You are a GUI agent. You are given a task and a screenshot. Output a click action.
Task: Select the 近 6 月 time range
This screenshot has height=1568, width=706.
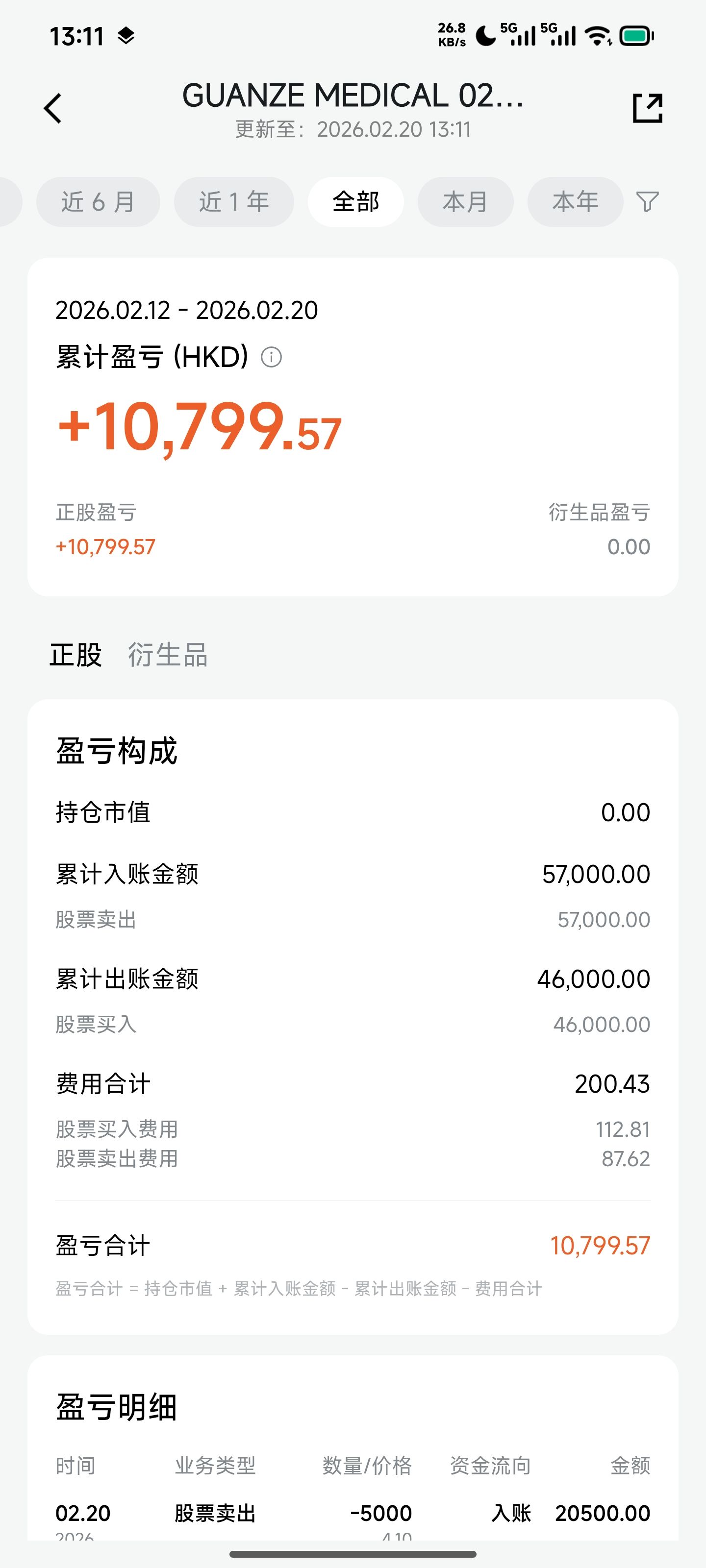click(98, 202)
